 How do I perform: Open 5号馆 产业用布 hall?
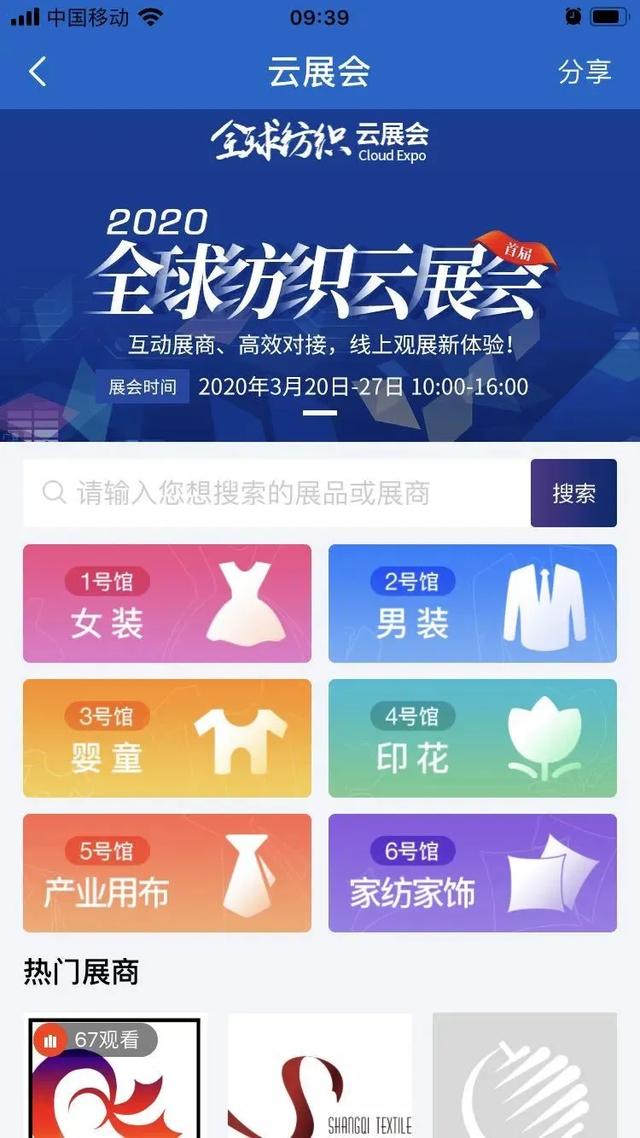[x=167, y=873]
